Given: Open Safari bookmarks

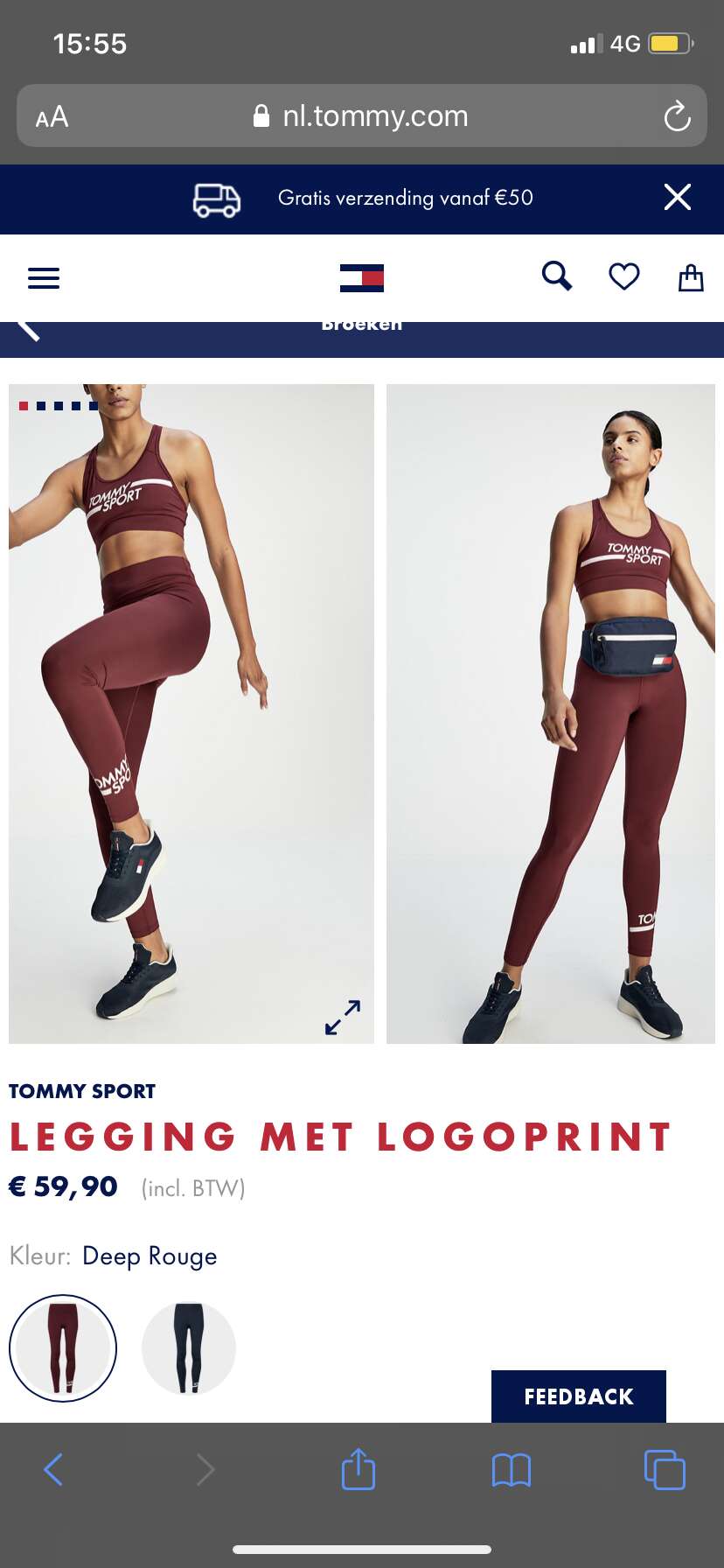Looking at the screenshot, I should click(512, 1470).
